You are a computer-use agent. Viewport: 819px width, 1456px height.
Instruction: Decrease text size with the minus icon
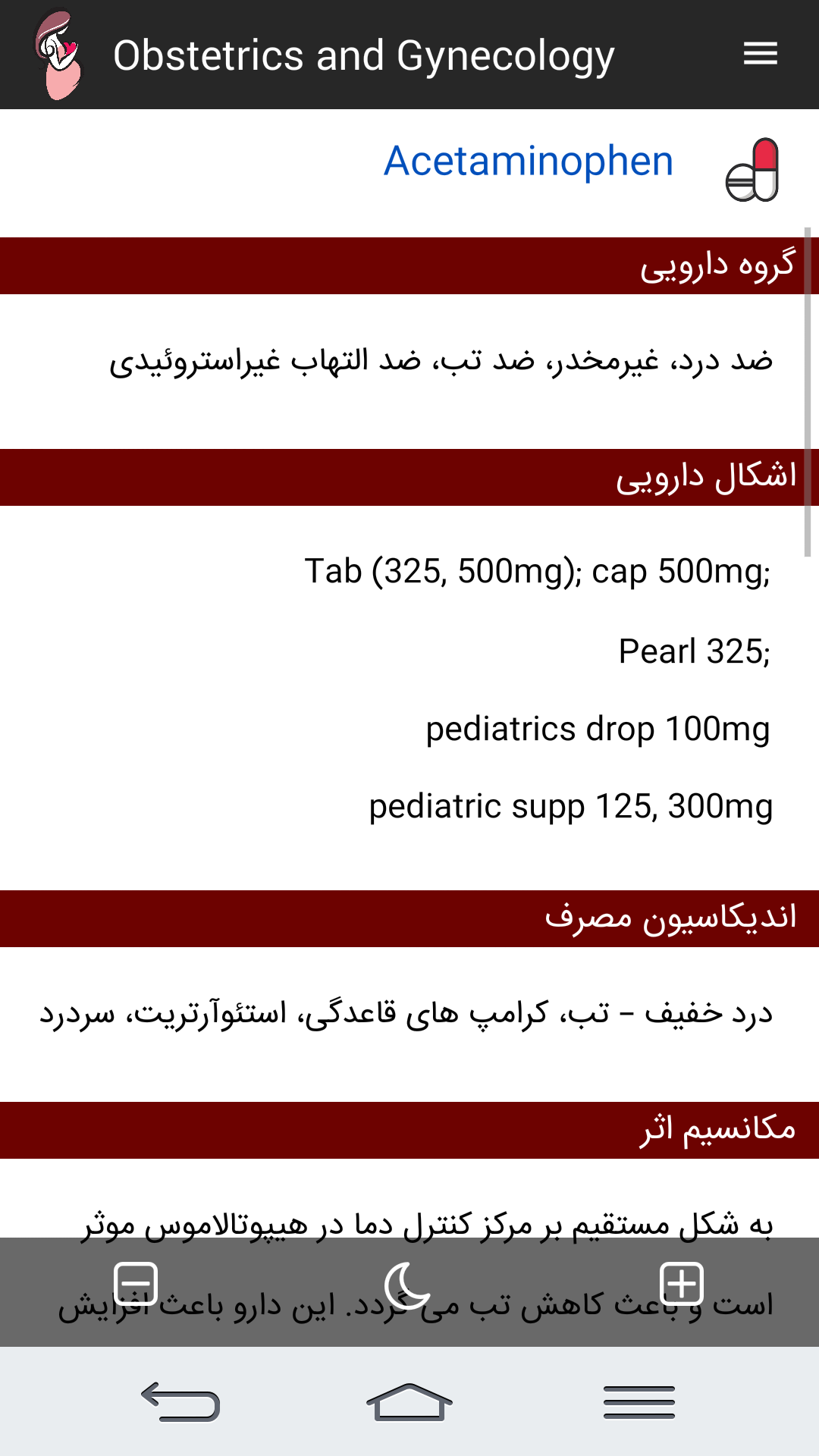coord(136,1284)
